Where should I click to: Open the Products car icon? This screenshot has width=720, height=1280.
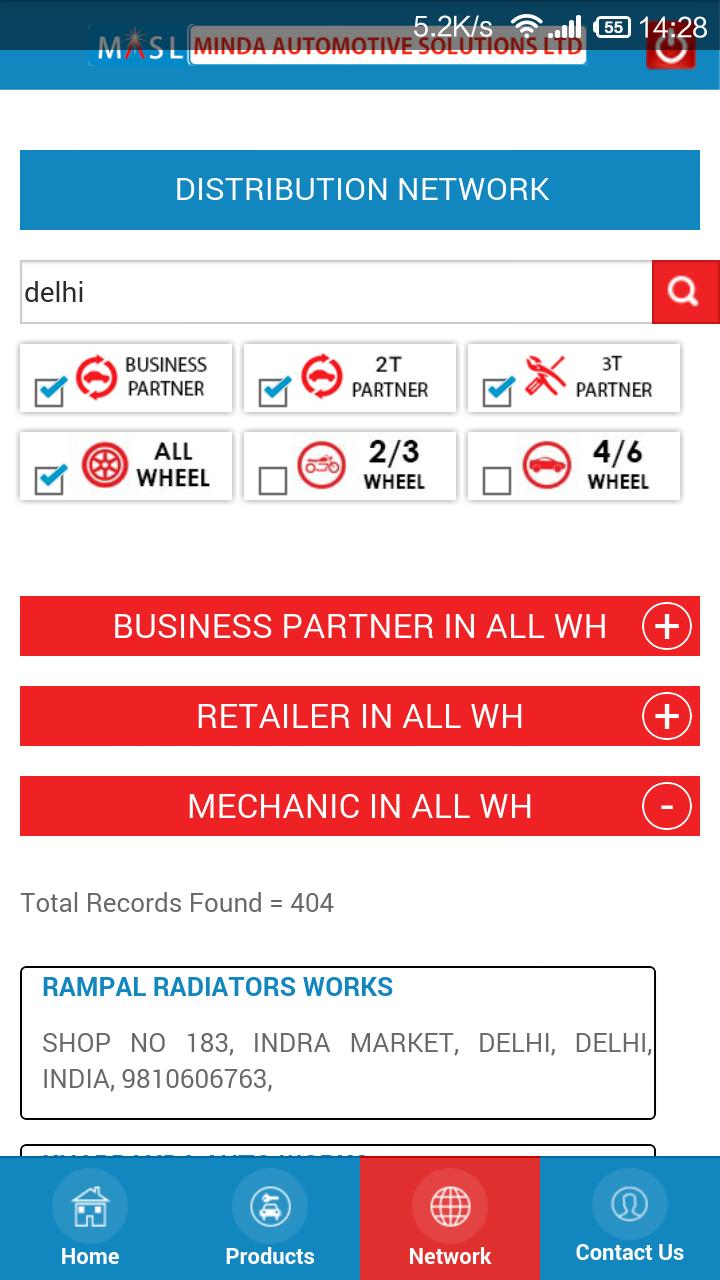(269, 1205)
